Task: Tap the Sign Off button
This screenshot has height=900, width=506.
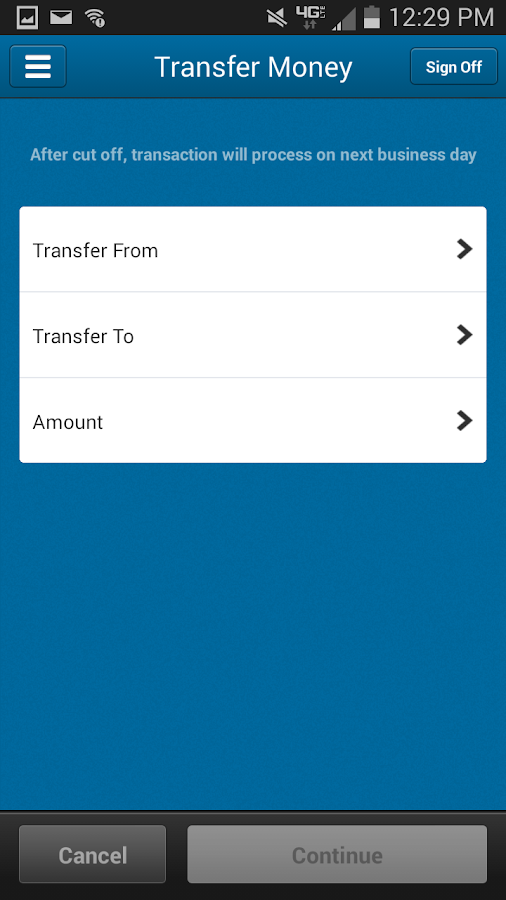Action: coord(453,67)
